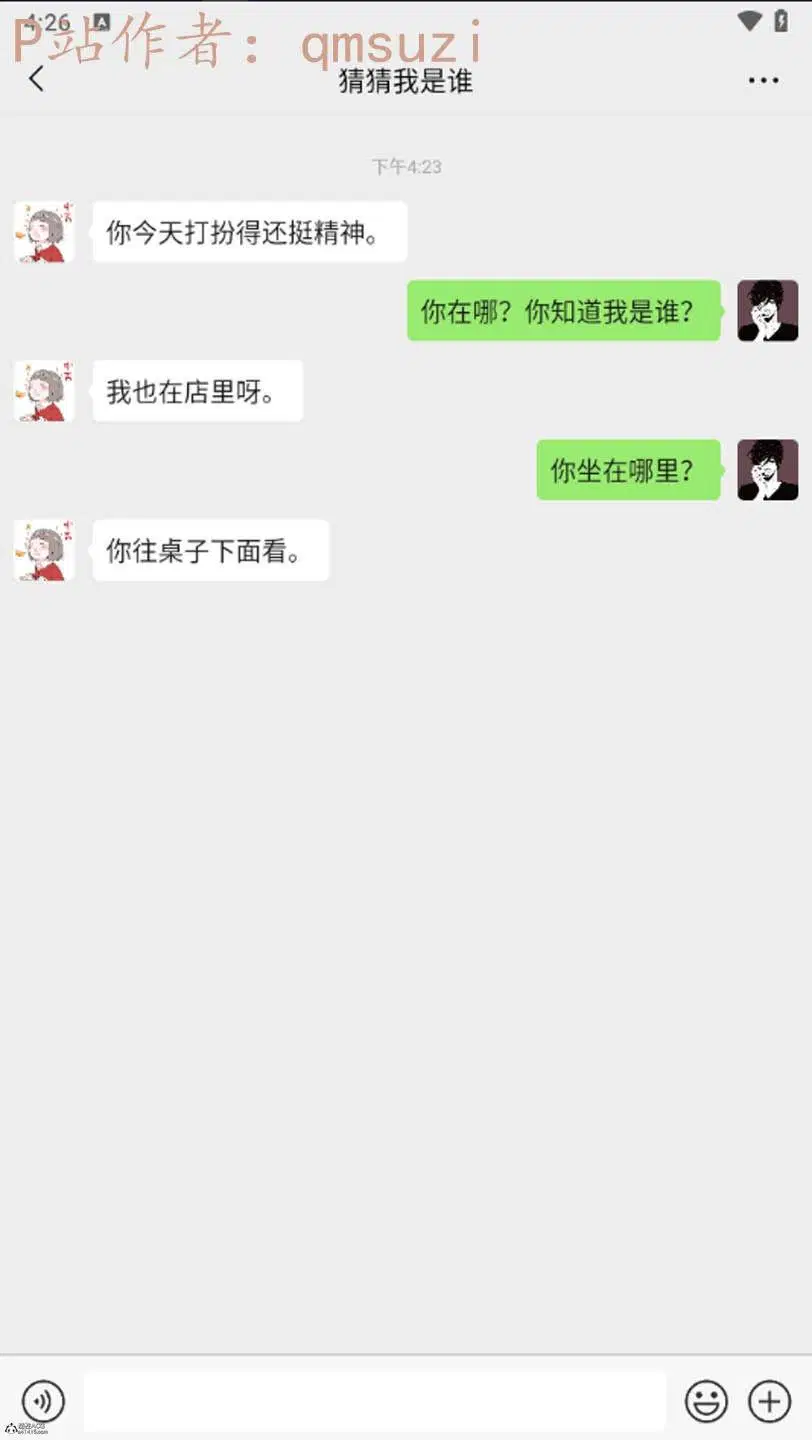
Task: Switch to voice message input
Action: coord(42,1401)
